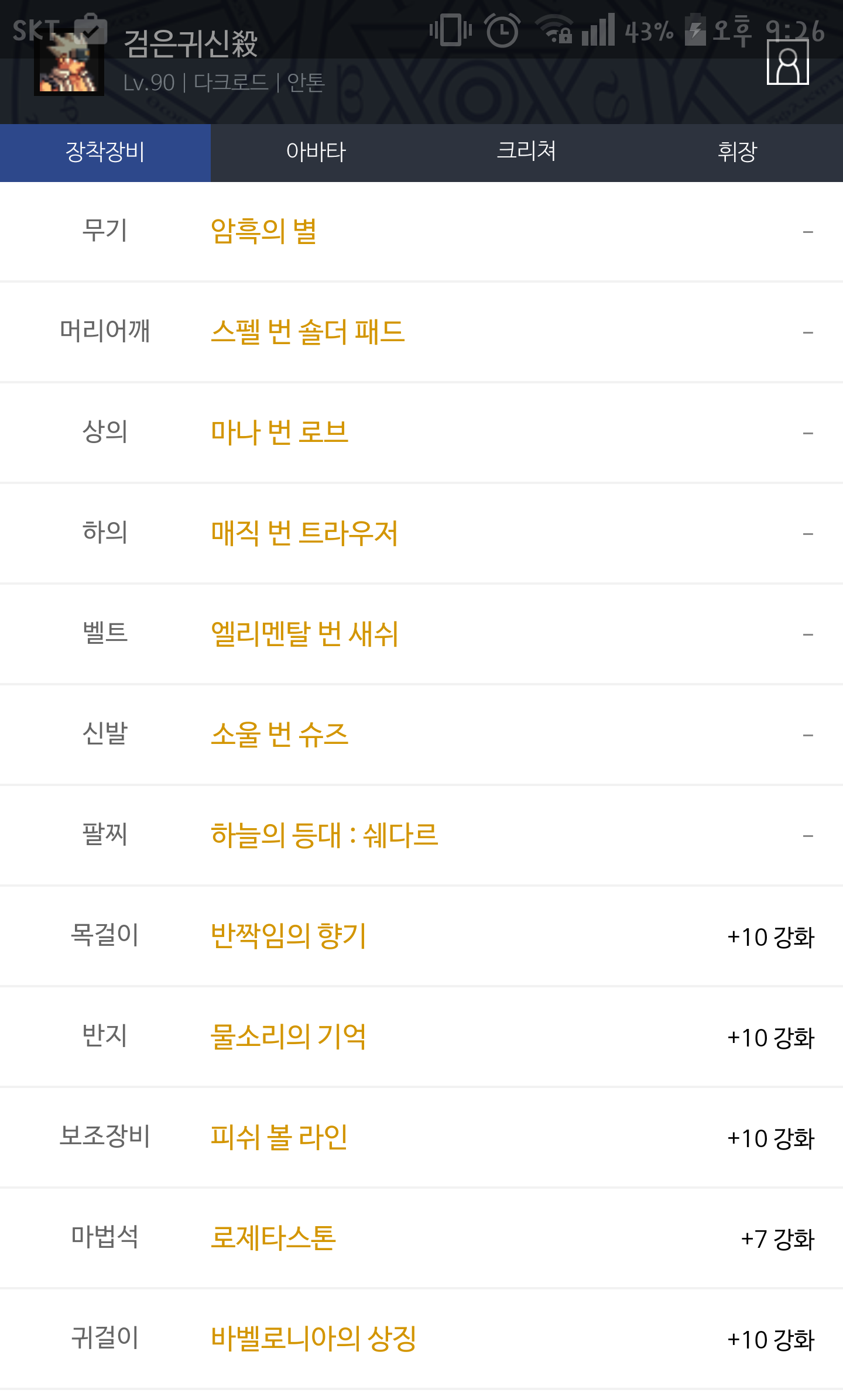The image size is (843, 1400).
Task: Switch to the 크리쳐 tab
Action: click(526, 152)
